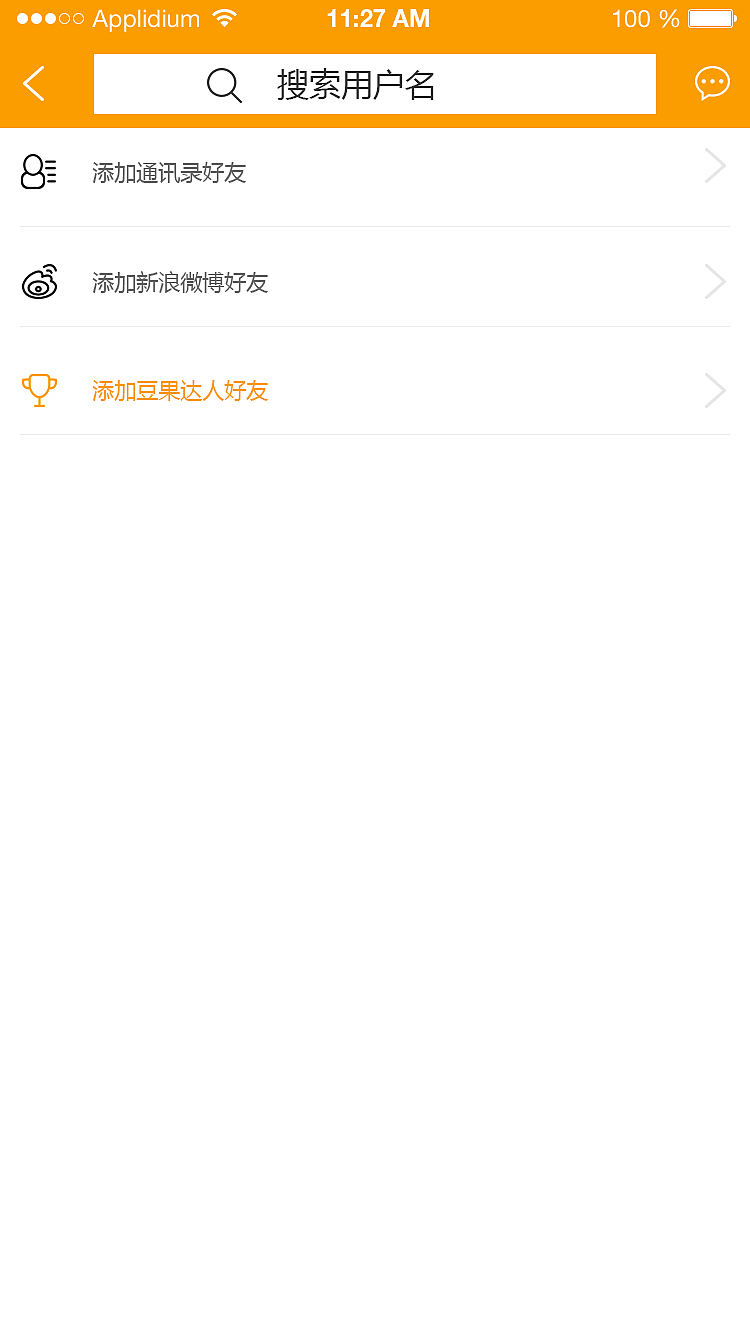This screenshot has width=750, height=1334.
Task: Select the 添加新浪微博好友 menu row
Action: pyautogui.click(x=375, y=282)
